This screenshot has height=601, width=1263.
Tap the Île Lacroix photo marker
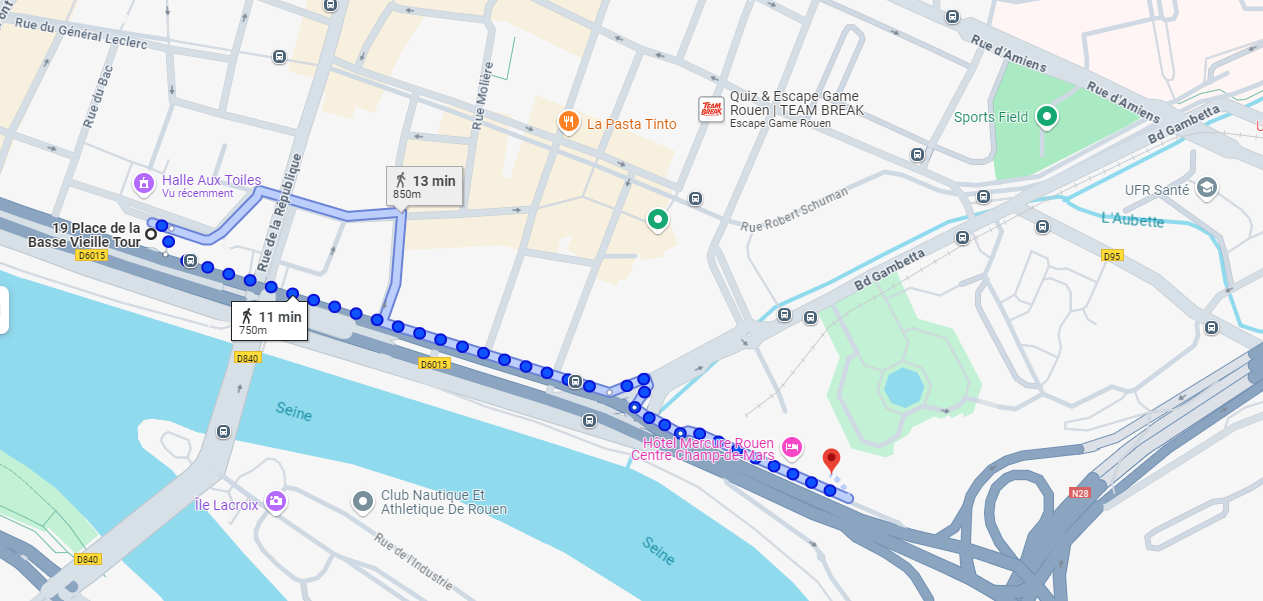pos(276,502)
